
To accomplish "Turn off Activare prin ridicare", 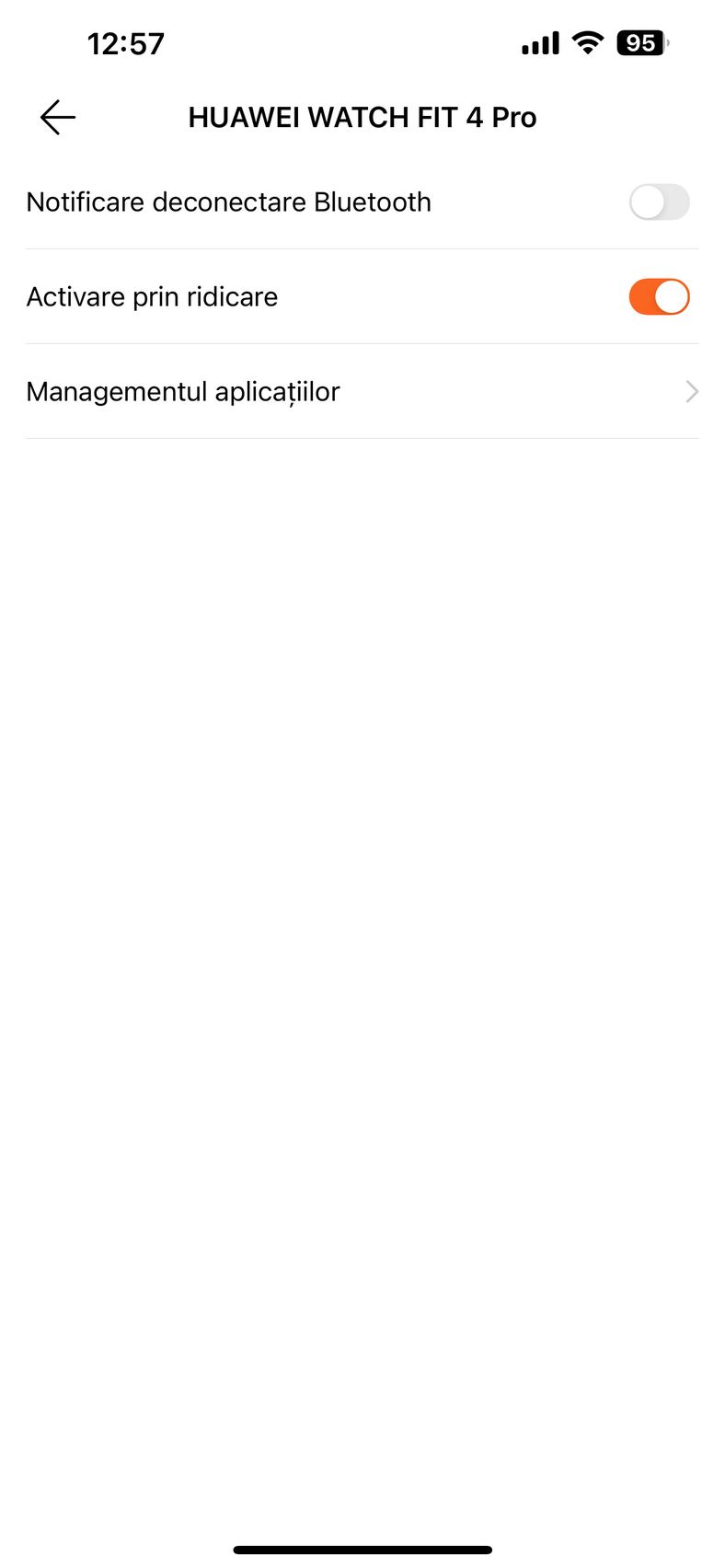I will point(659,297).
